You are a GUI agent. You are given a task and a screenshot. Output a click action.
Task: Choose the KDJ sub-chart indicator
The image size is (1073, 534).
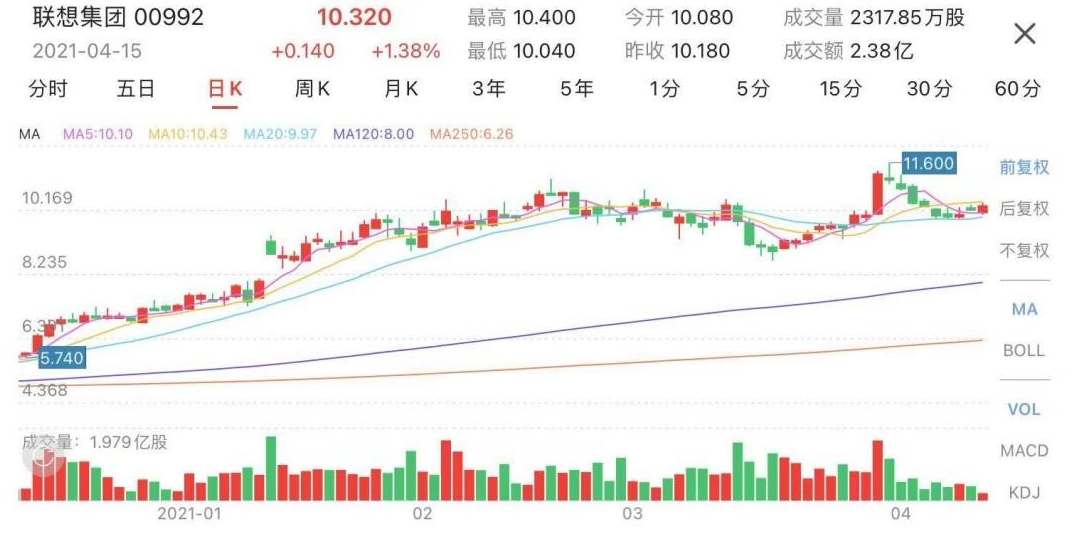tap(1024, 492)
